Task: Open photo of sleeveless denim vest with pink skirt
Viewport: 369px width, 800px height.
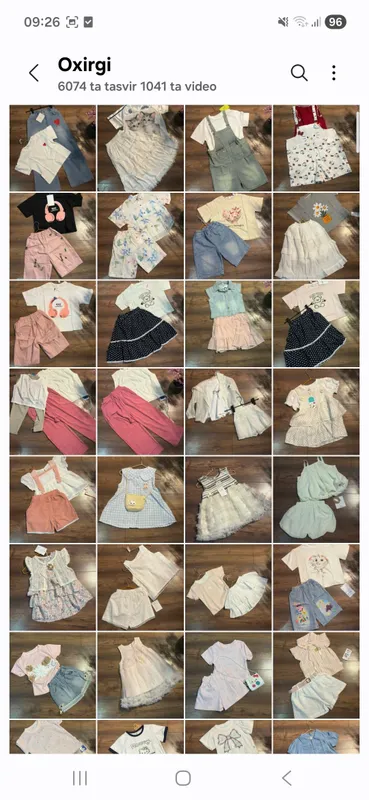Action: point(228,323)
